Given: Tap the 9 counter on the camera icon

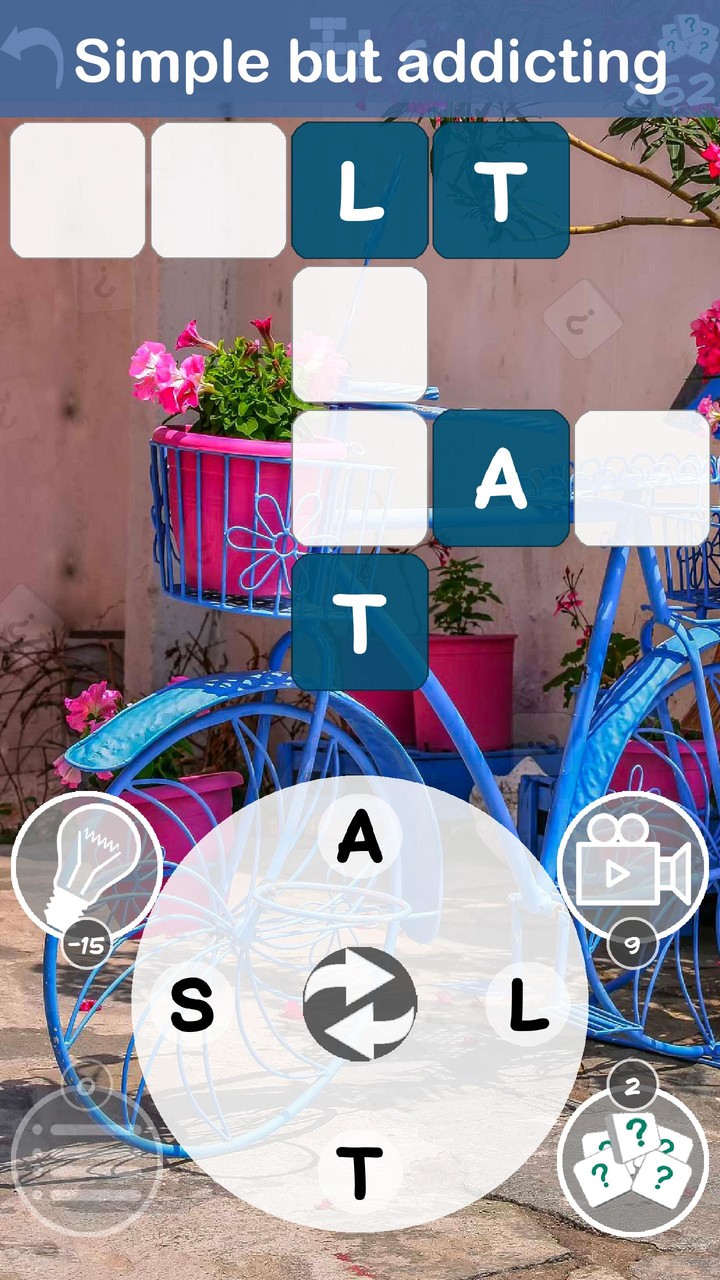Looking at the screenshot, I should [630, 945].
